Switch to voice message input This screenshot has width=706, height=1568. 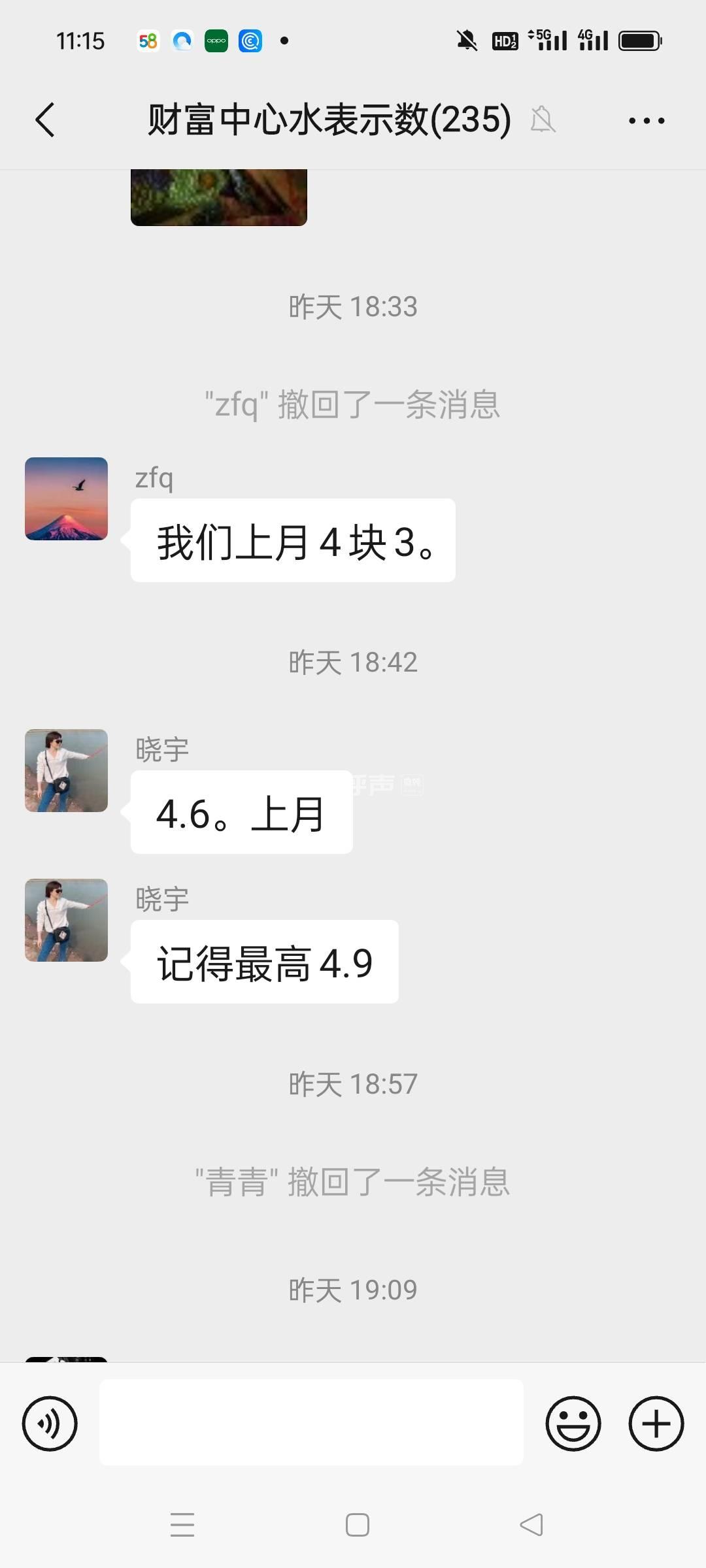[x=50, y=1424]
